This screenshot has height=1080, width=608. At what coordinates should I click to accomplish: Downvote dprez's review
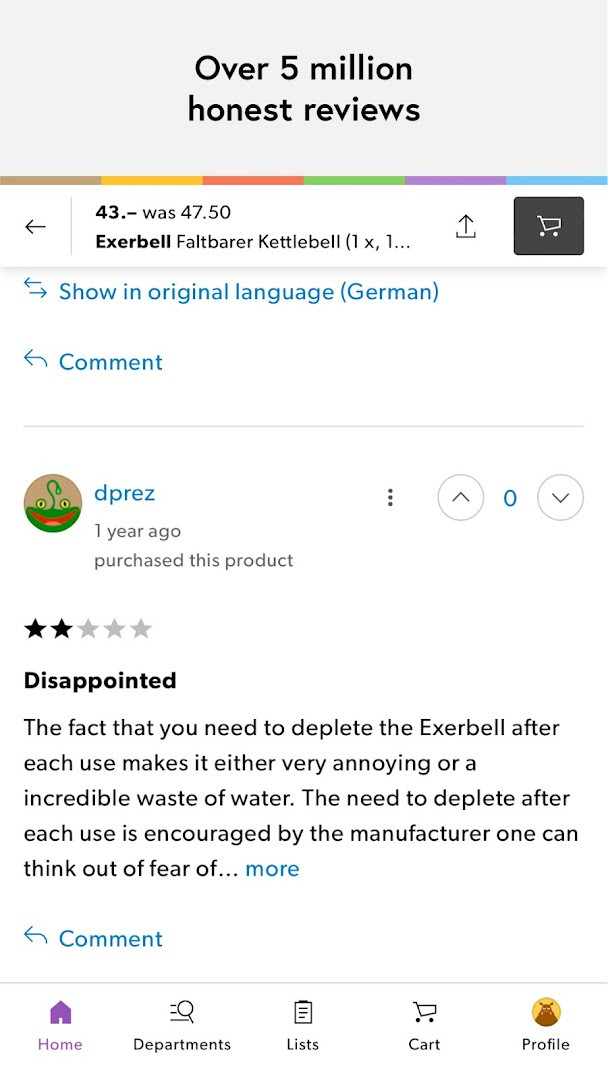click(560, 497)
